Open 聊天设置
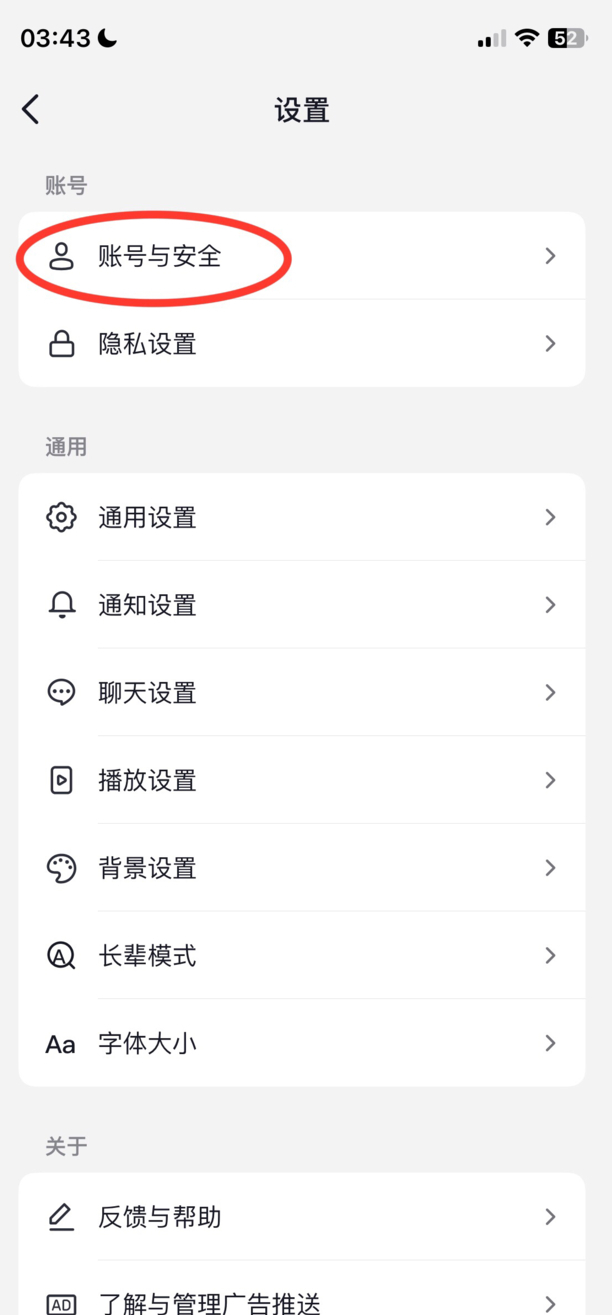Screen dimensions: 612x1315 (x=302, y=692)
